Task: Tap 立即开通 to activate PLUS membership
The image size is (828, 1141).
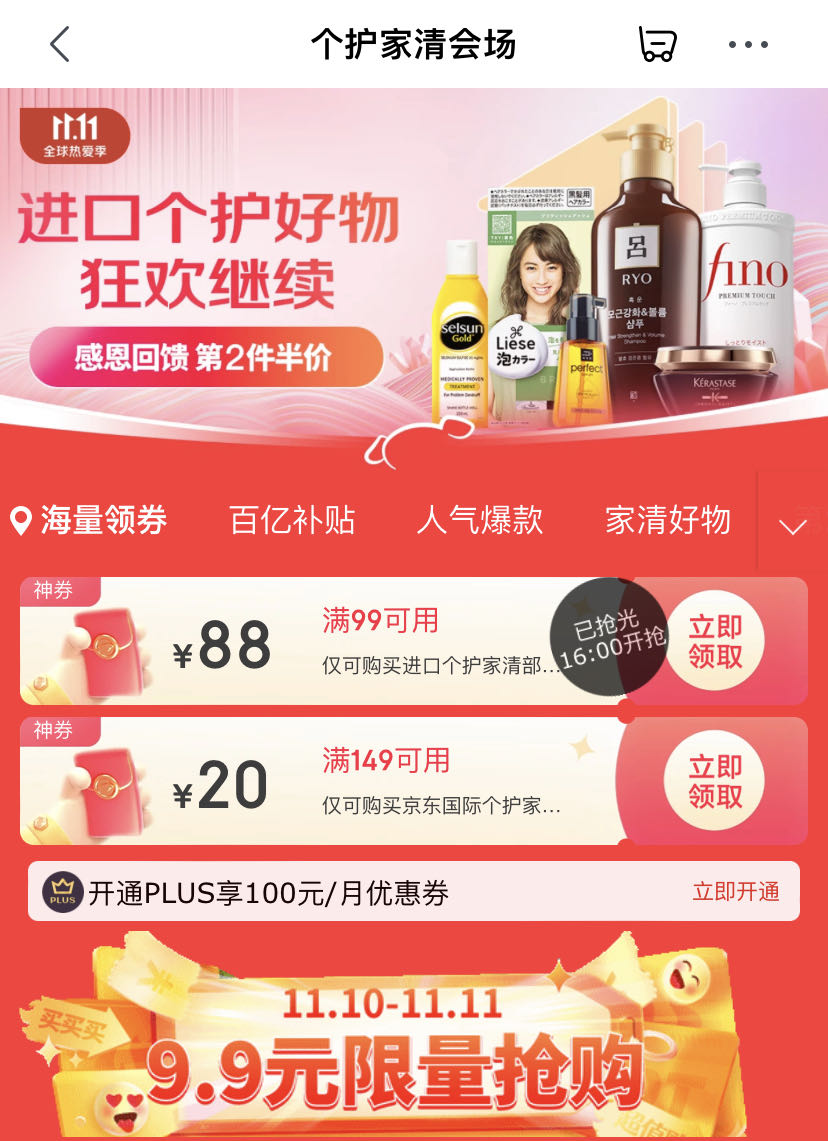Action: [x=735, y=892]
